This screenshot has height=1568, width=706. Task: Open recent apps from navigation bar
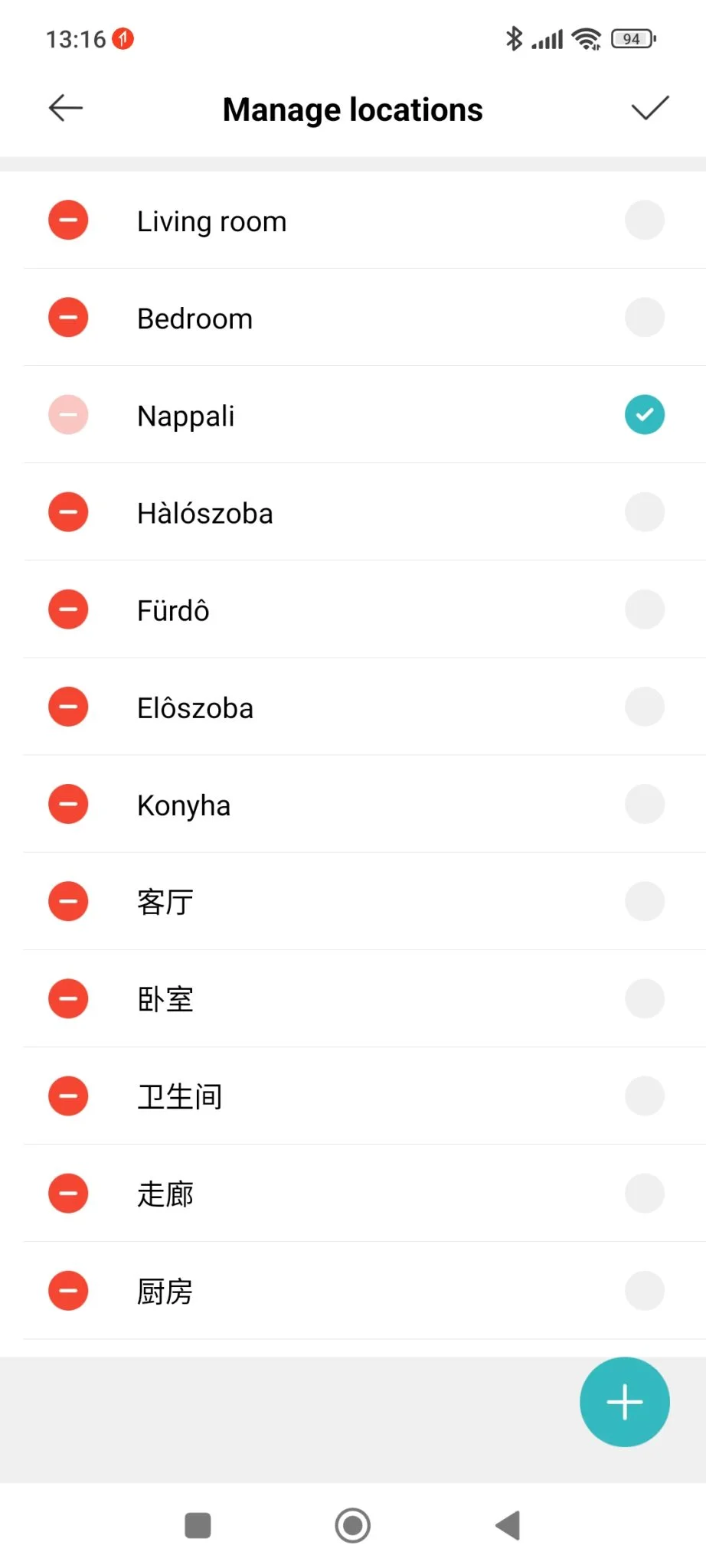click(198, 1525)
